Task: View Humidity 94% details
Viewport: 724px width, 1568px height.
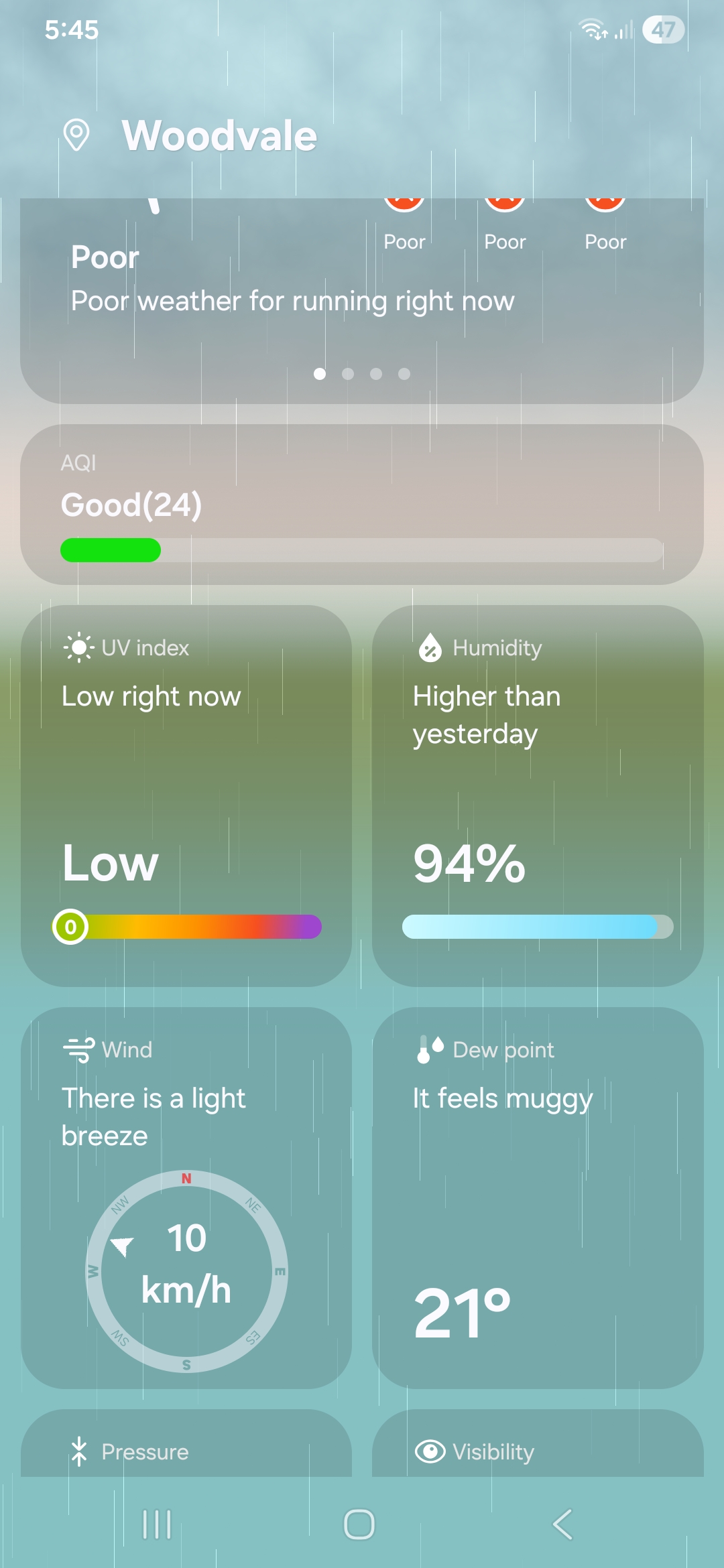Action: tap(538, 795)
